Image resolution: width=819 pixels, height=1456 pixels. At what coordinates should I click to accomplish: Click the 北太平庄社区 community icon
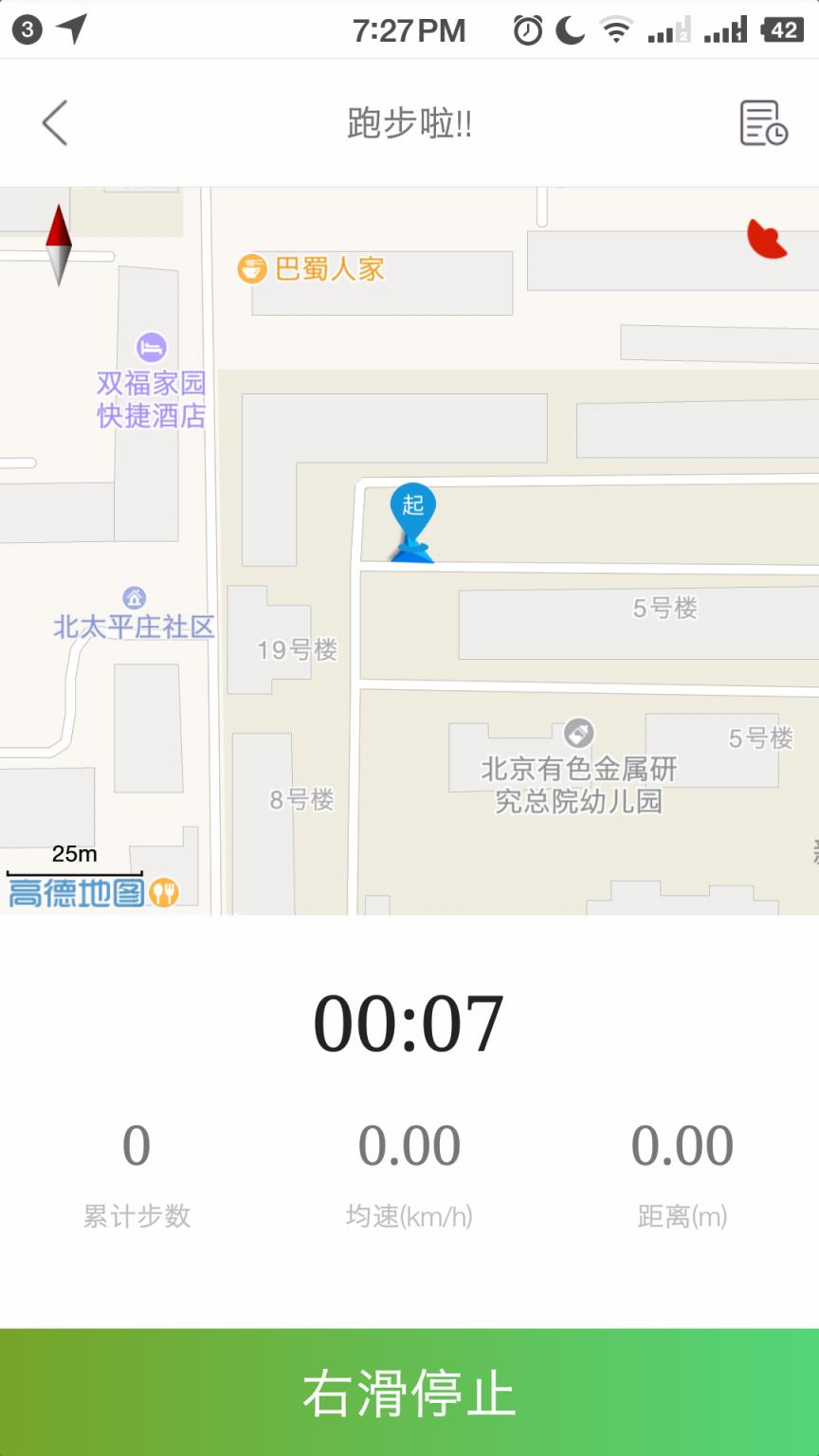click(133, 598)
